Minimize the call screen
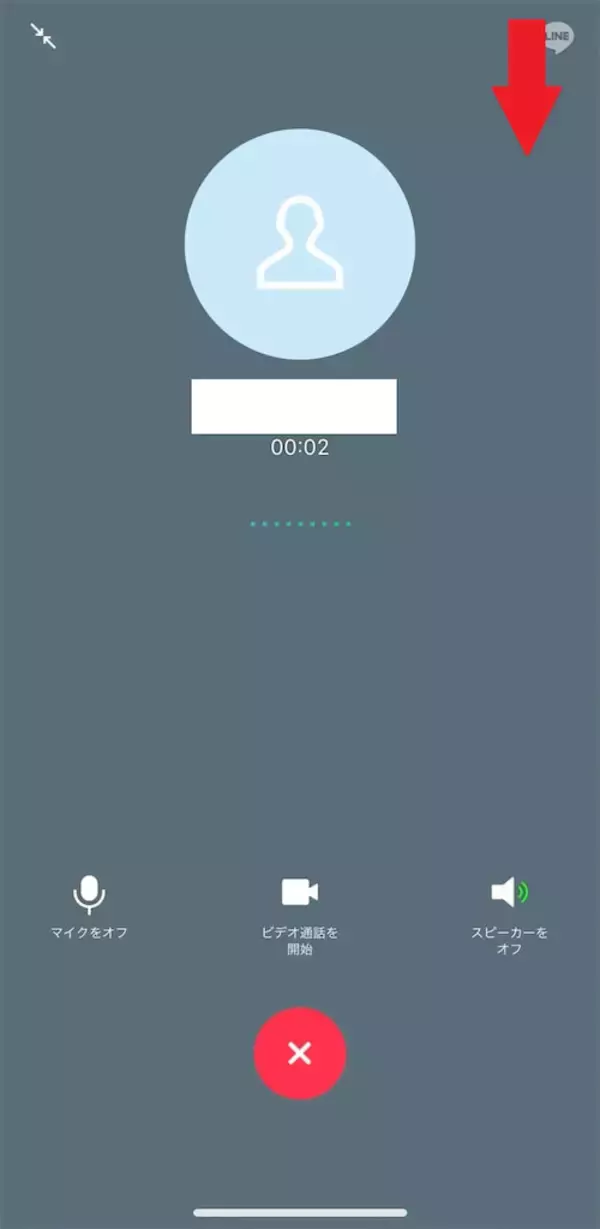The height and width of the screenshot is (1229, 600). coord(43,36)
